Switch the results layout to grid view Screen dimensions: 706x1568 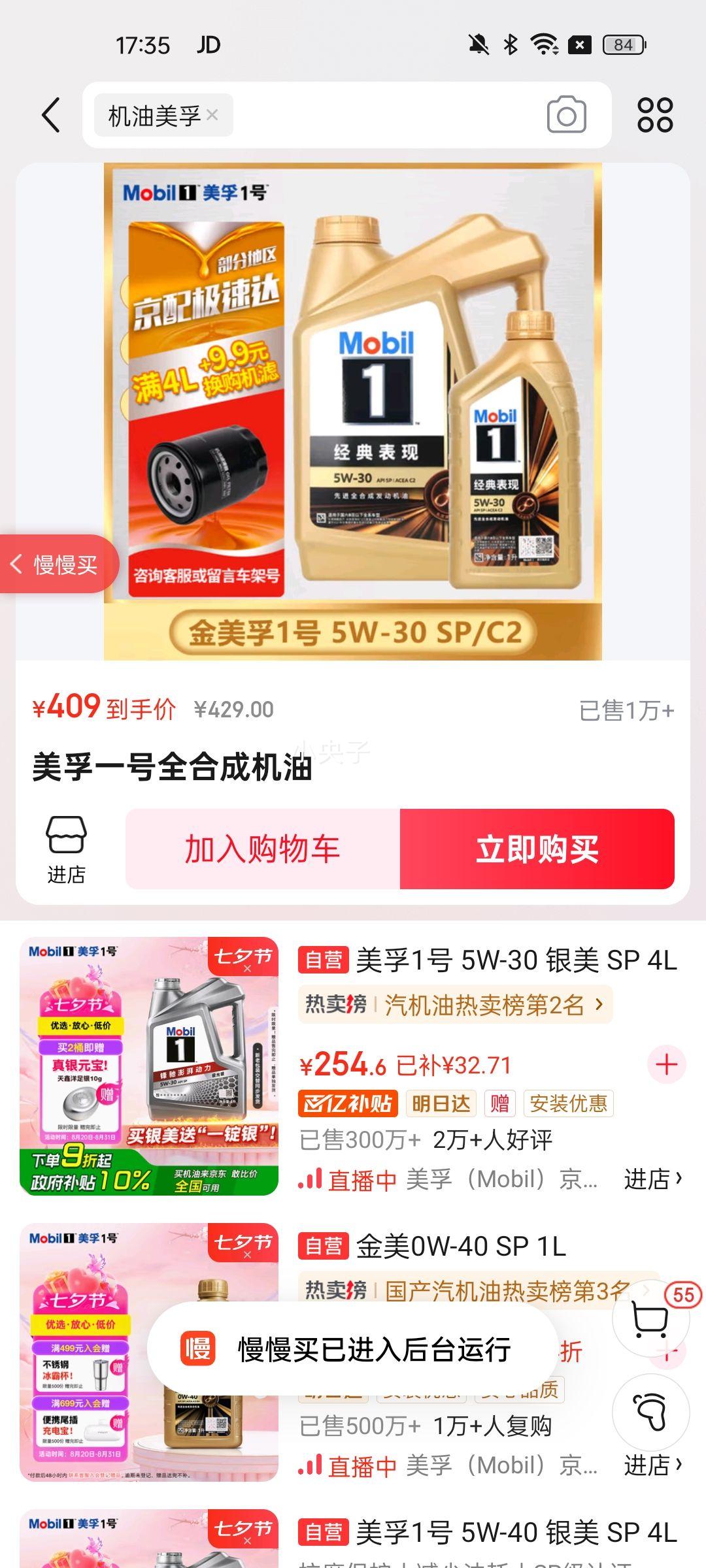click(654, 116)
